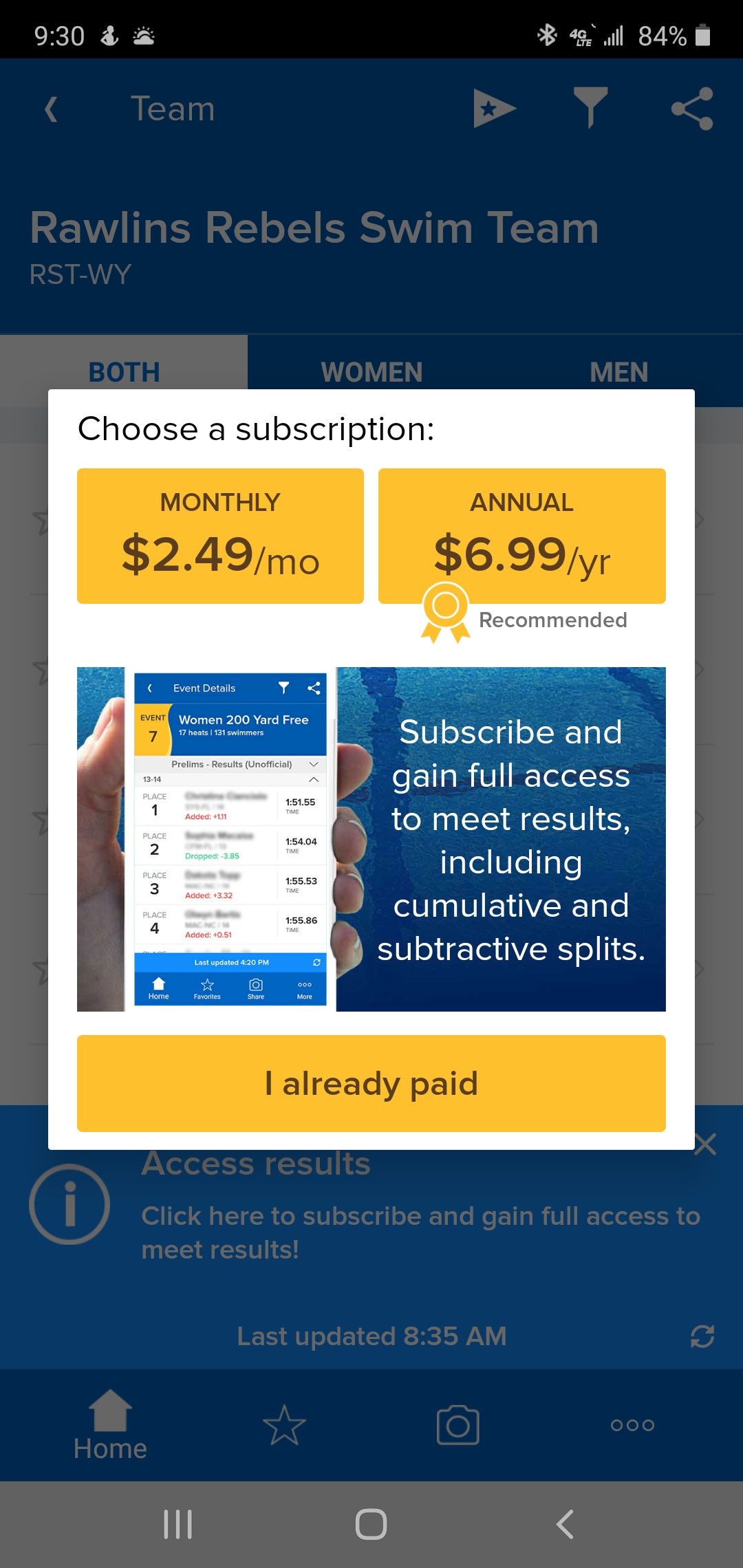Screen dimensions: 743x1568
Task: Tap the system back button
Action: coord(565,1524)
